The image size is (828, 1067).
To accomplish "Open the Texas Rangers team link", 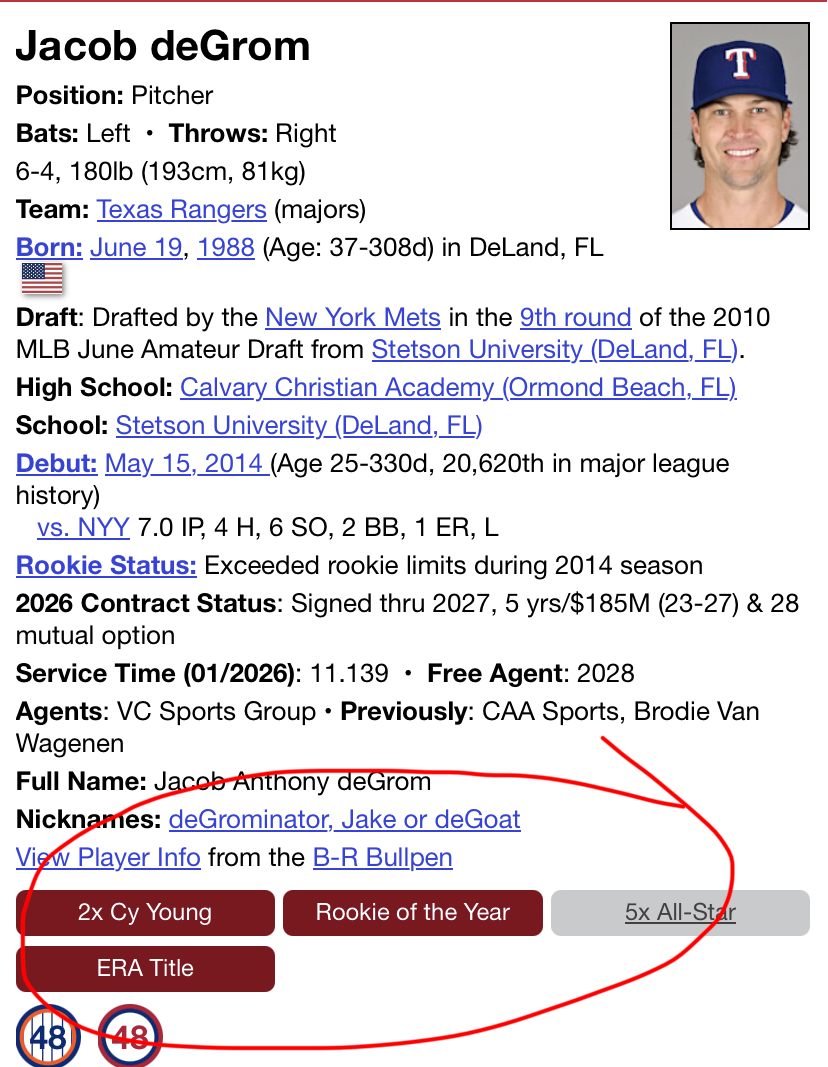I will [x=181, y=210].
